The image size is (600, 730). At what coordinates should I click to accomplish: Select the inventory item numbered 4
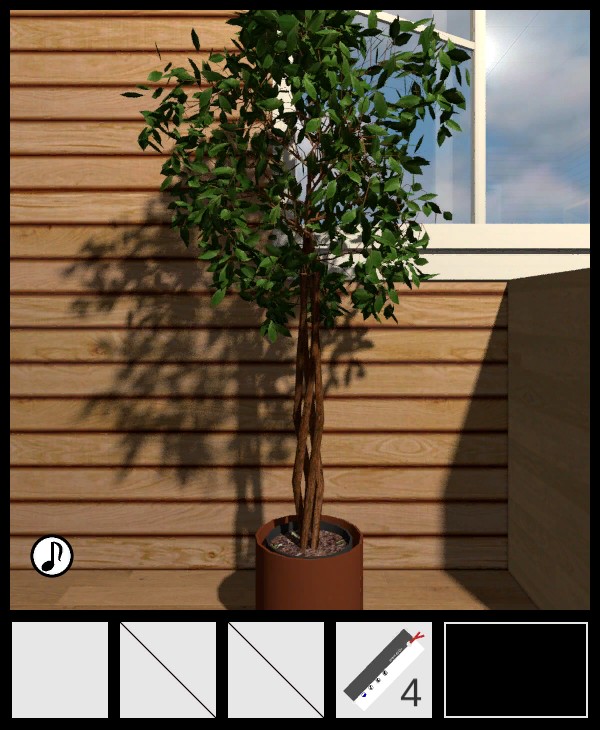[383, 670]
